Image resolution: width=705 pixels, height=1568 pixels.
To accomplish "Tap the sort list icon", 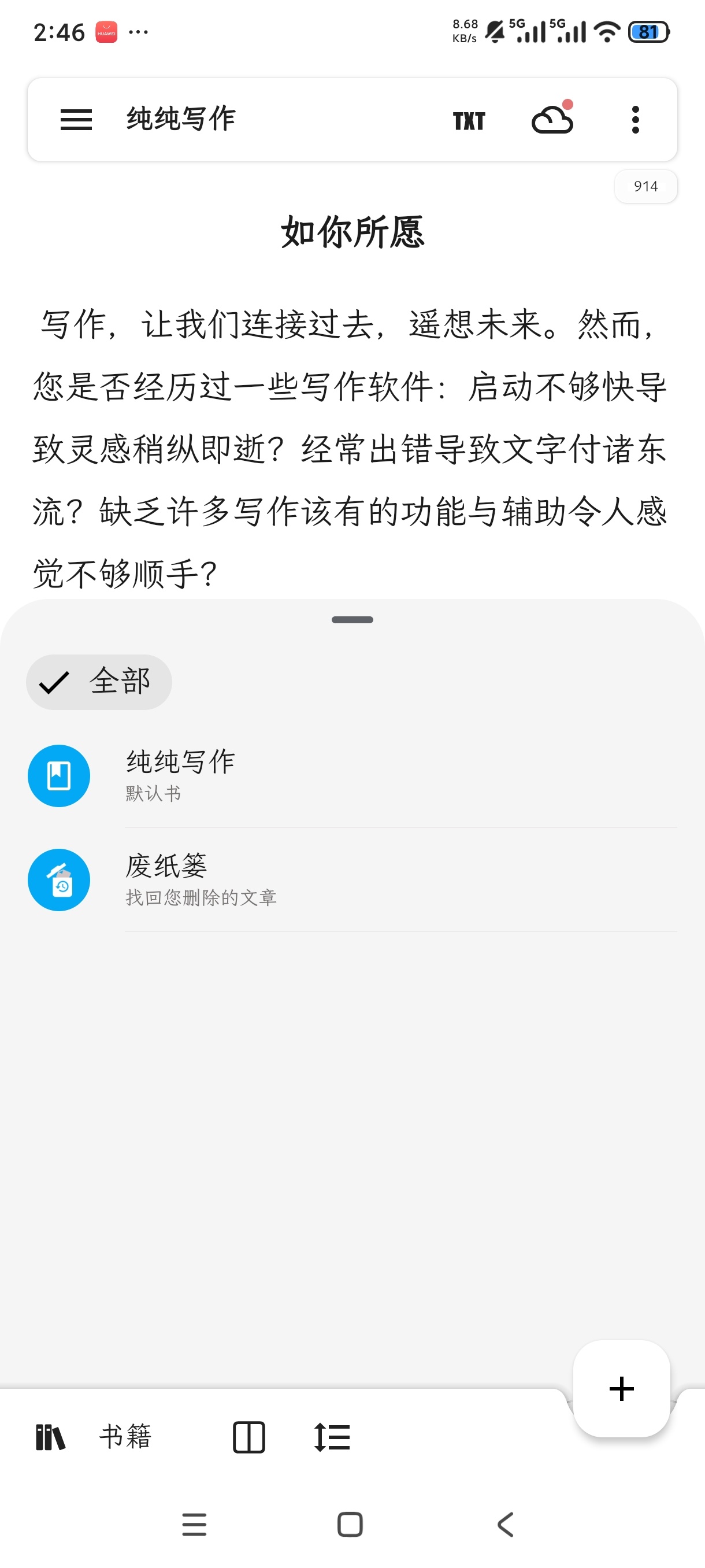I will click(332, 1437).
